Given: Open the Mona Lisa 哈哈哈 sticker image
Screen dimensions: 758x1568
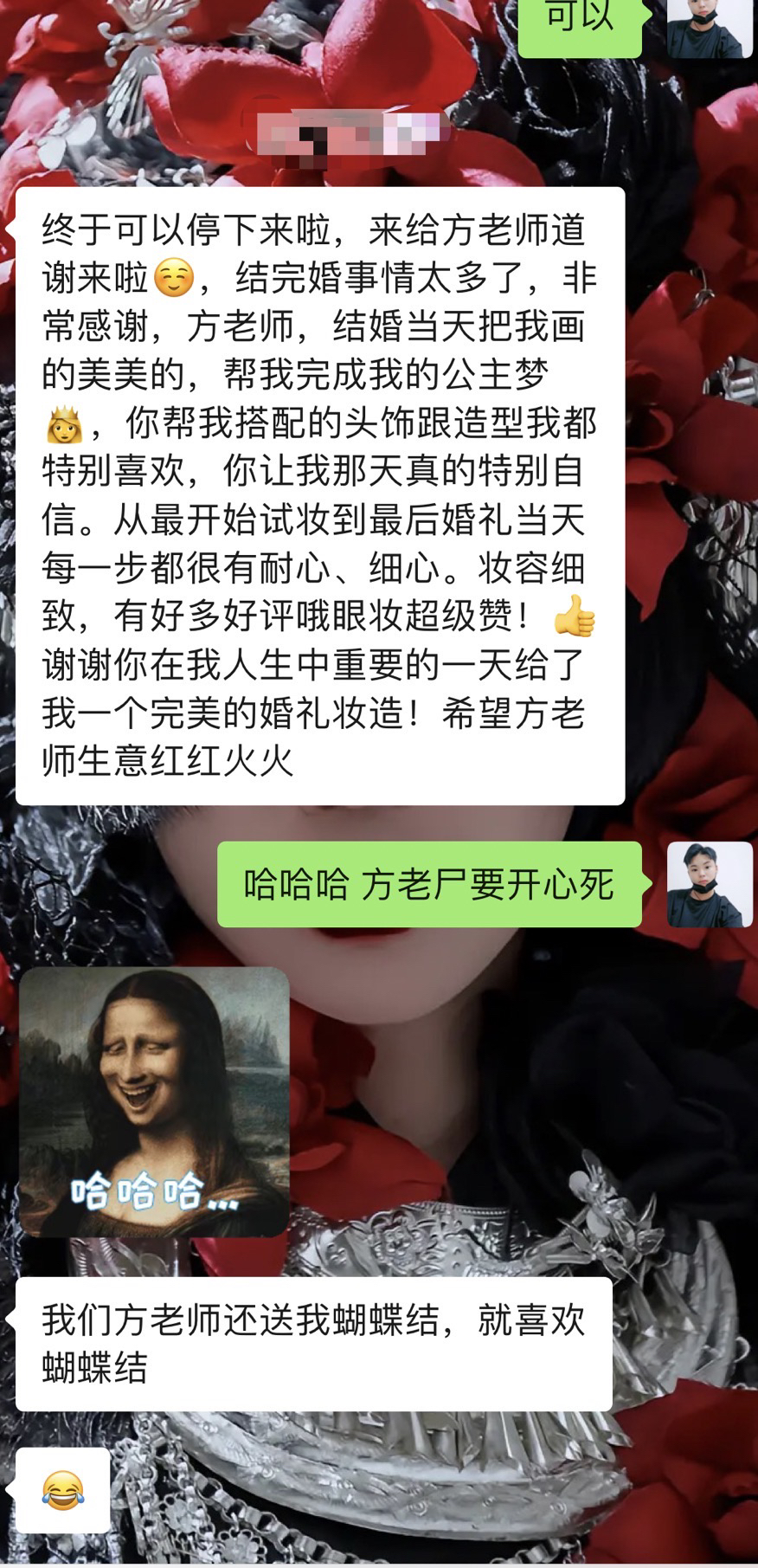Looking at the screenshot, I should click(x=154, y=1101).
